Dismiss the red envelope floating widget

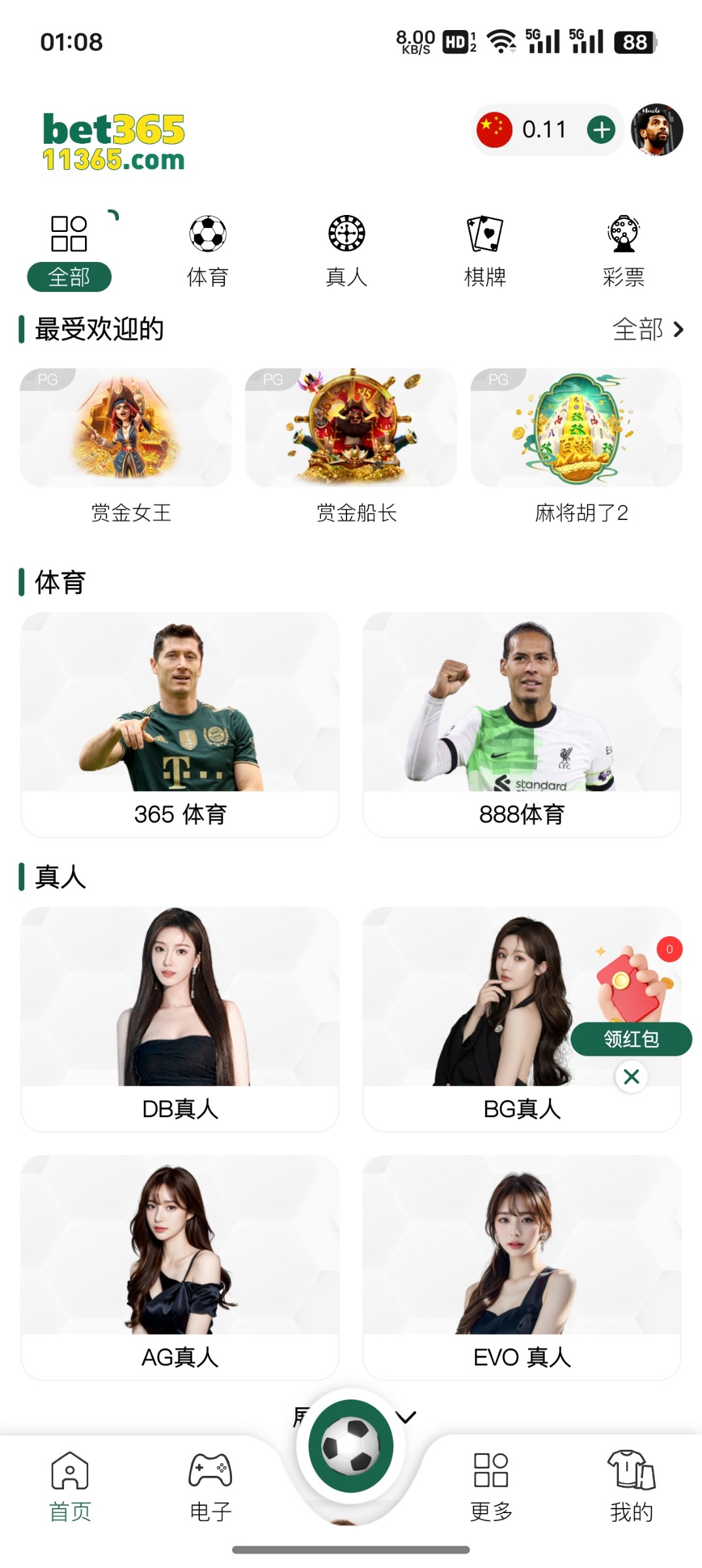[631, 1076]
